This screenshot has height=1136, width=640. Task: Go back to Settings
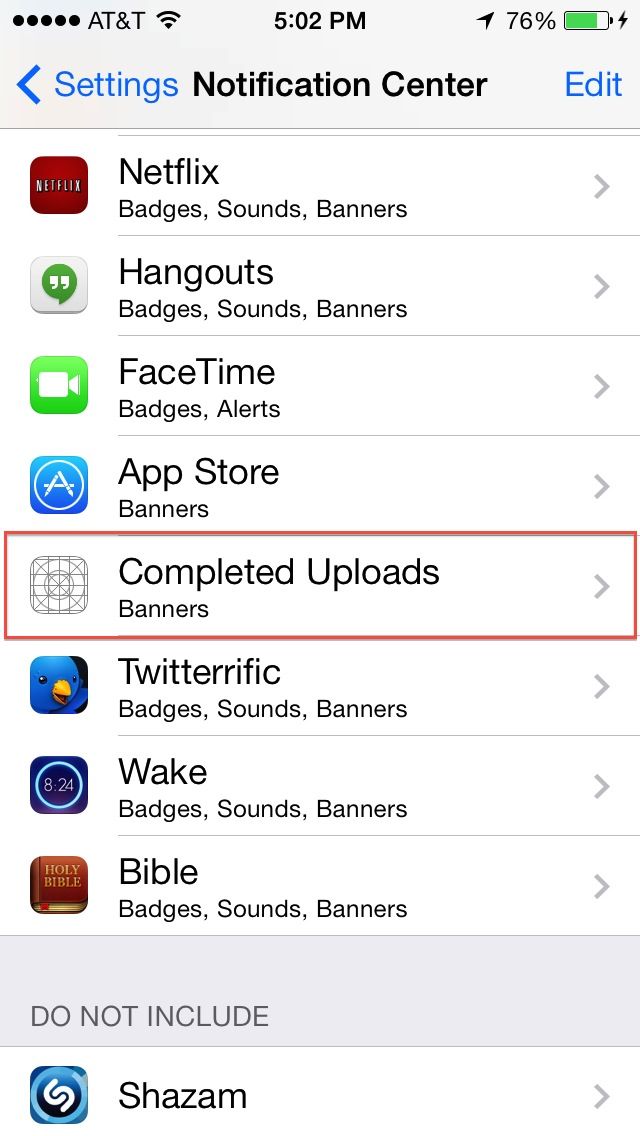pyautogui.click(x=98, y=85)
